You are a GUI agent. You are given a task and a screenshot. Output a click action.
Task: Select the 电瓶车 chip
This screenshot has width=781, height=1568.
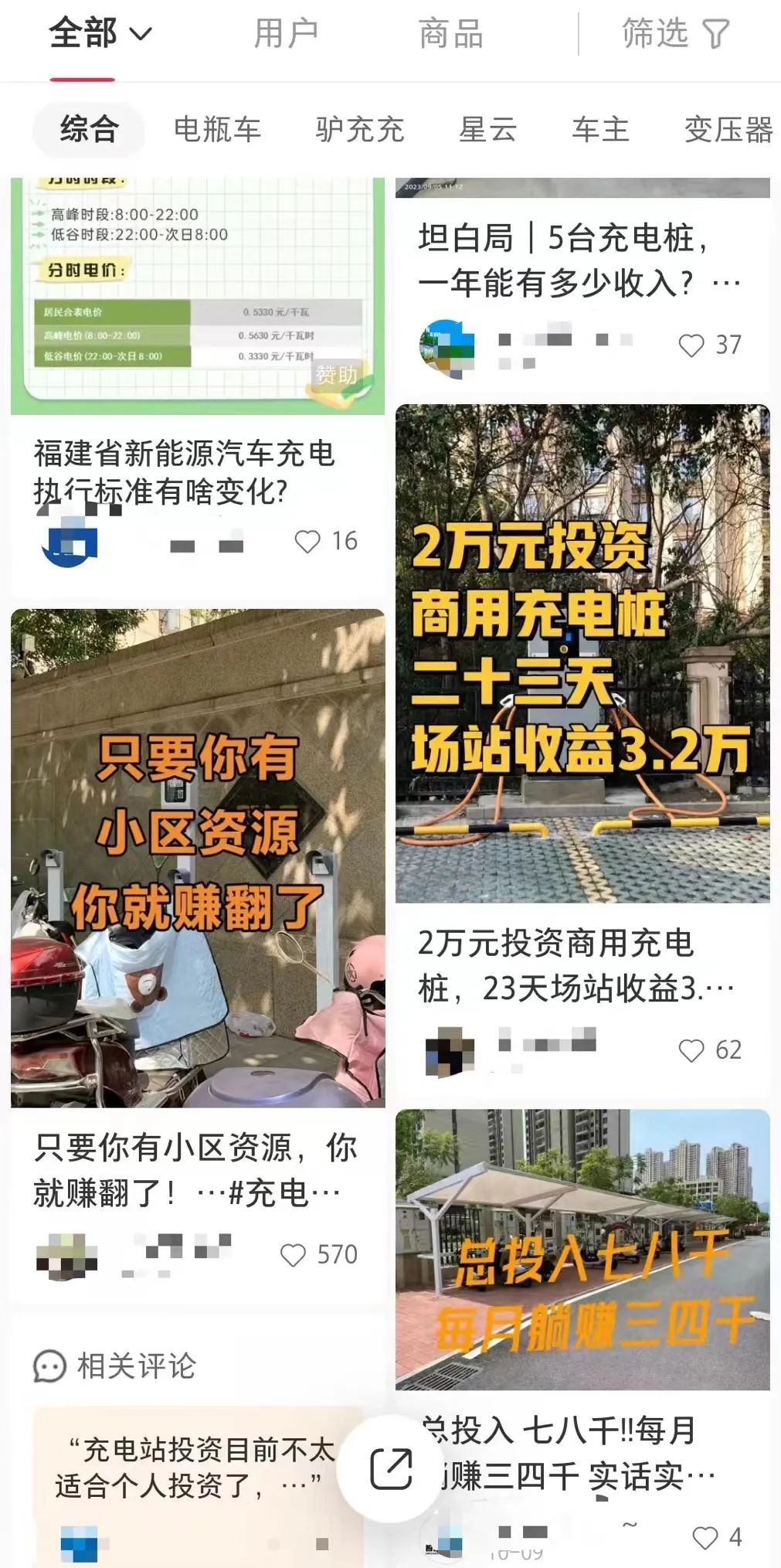[217, 129]
